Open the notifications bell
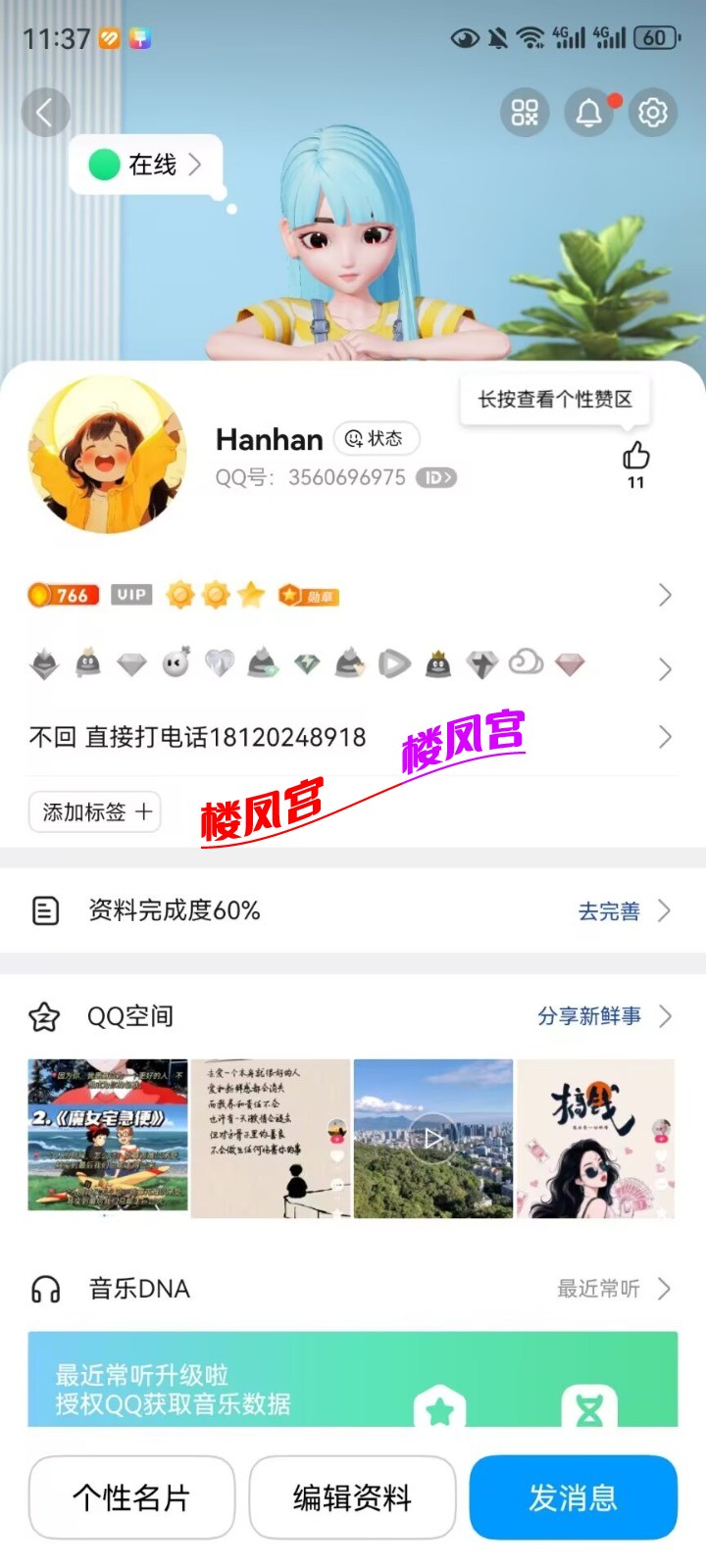 (x=588, y=113)
